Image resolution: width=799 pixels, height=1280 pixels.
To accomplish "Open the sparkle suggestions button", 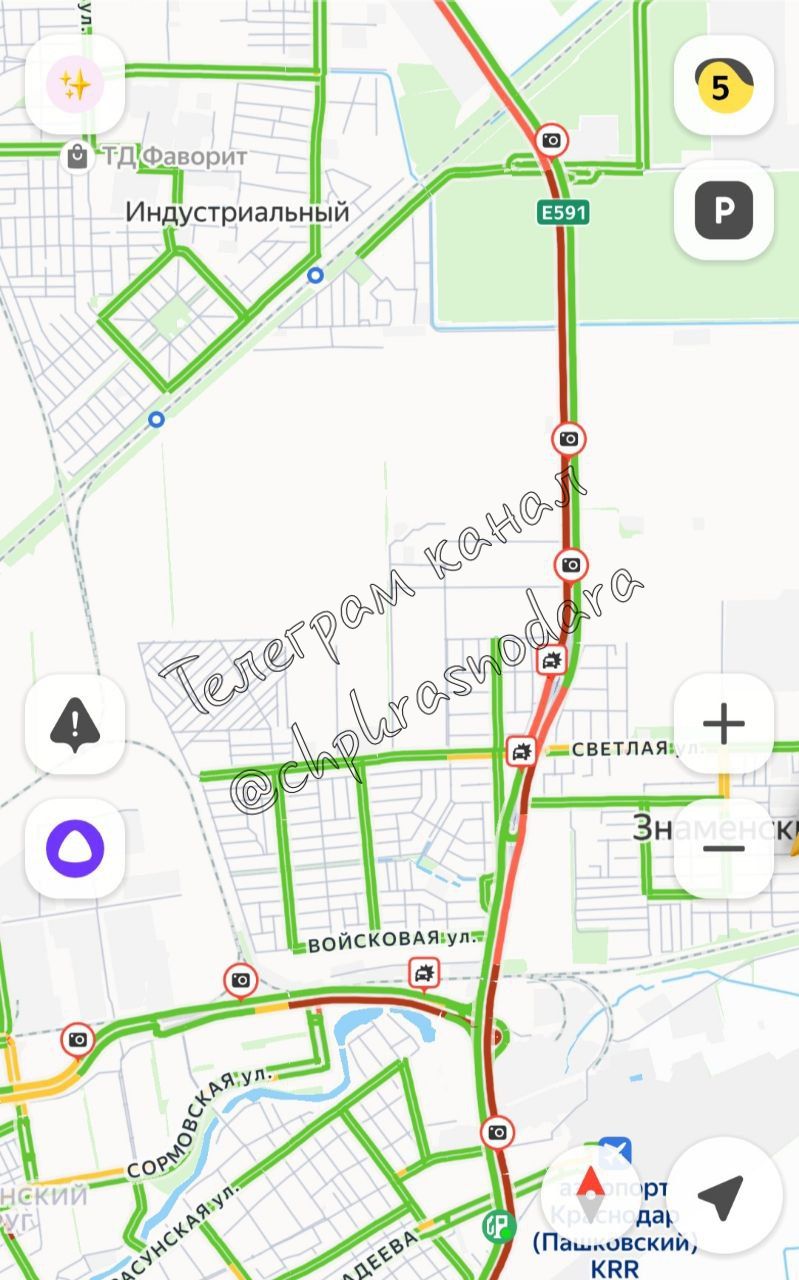I will (75, 85).
